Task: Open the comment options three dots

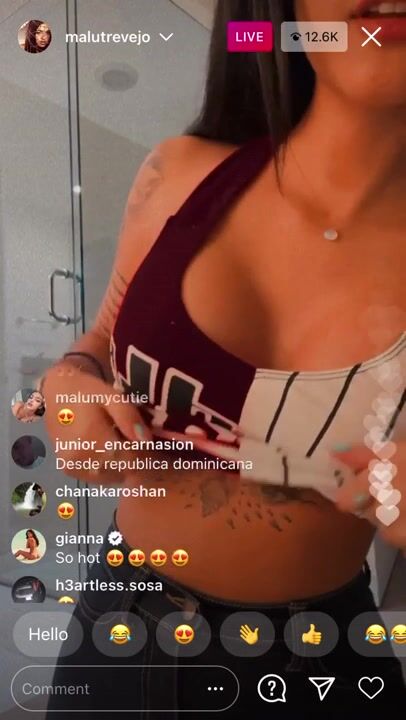Action: [x=215, y=688]
